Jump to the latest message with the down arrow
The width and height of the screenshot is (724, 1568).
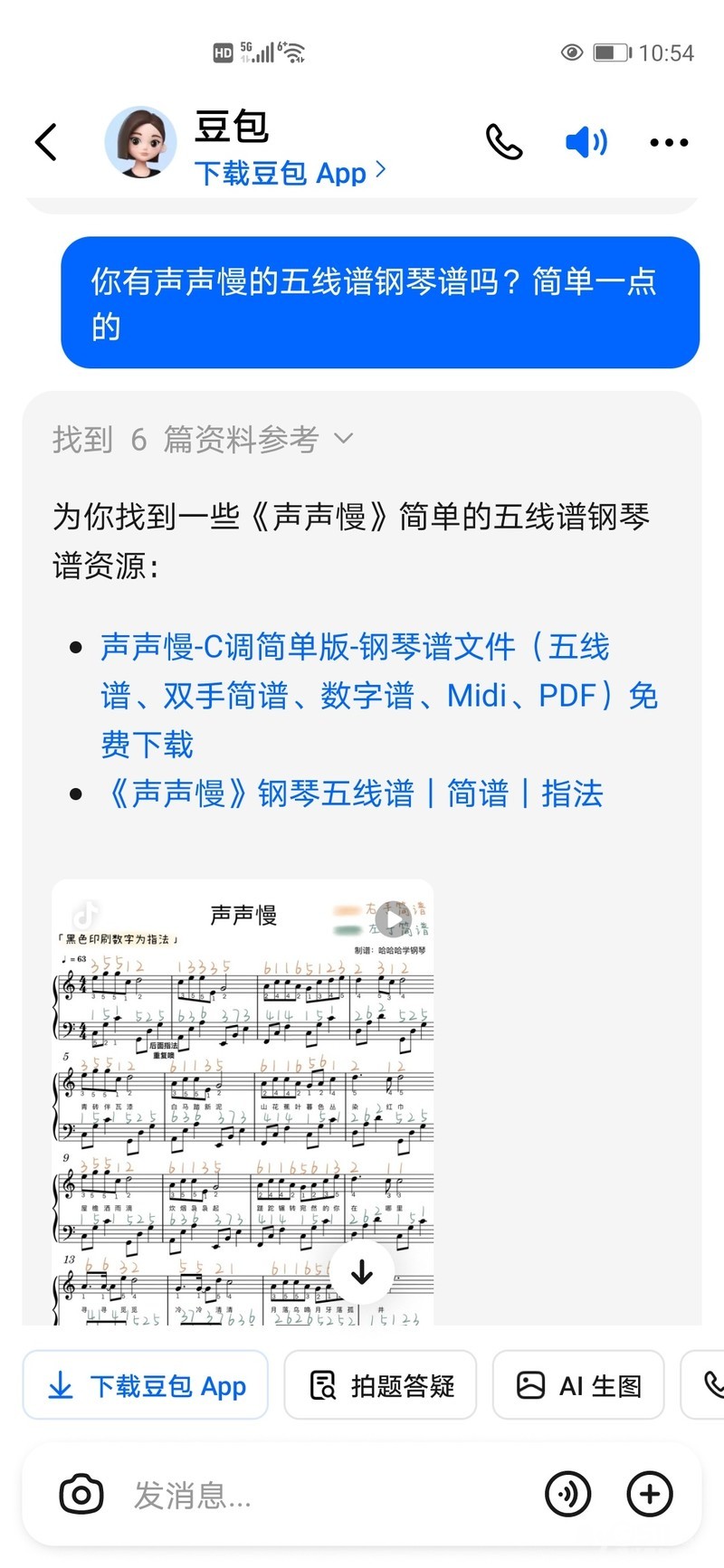tap(362, 1271)
